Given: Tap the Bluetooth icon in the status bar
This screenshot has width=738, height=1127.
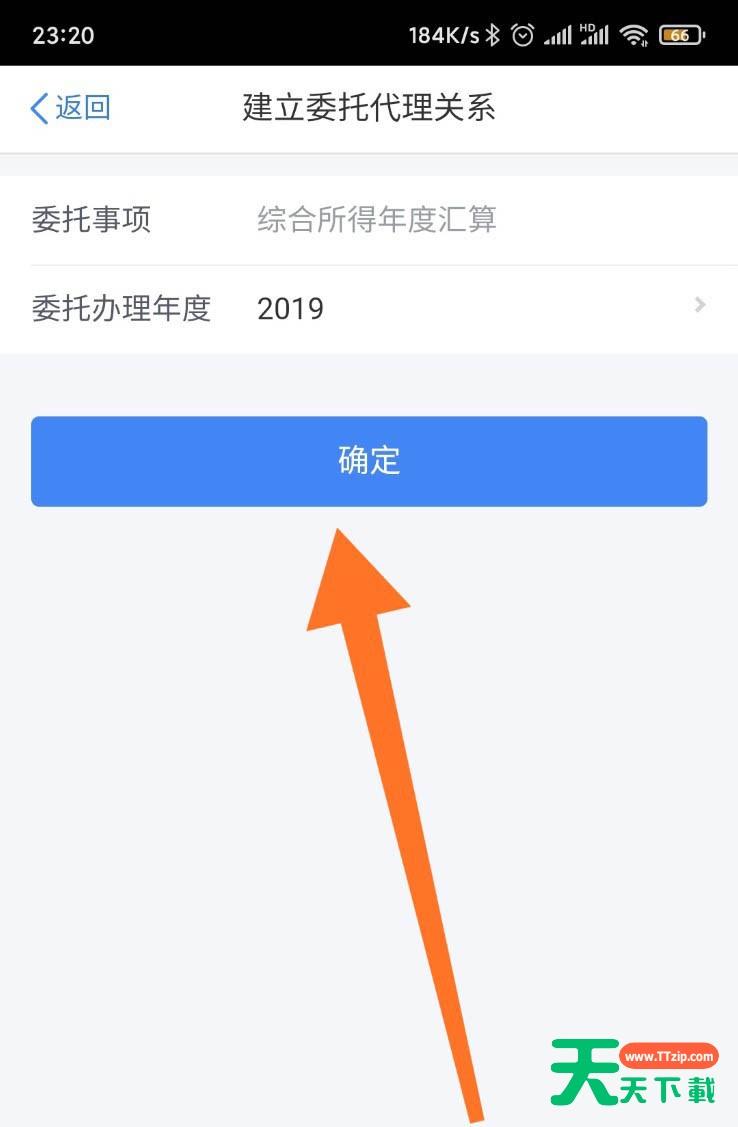Looking at the screenshot, I should click(x=491, y=34).
